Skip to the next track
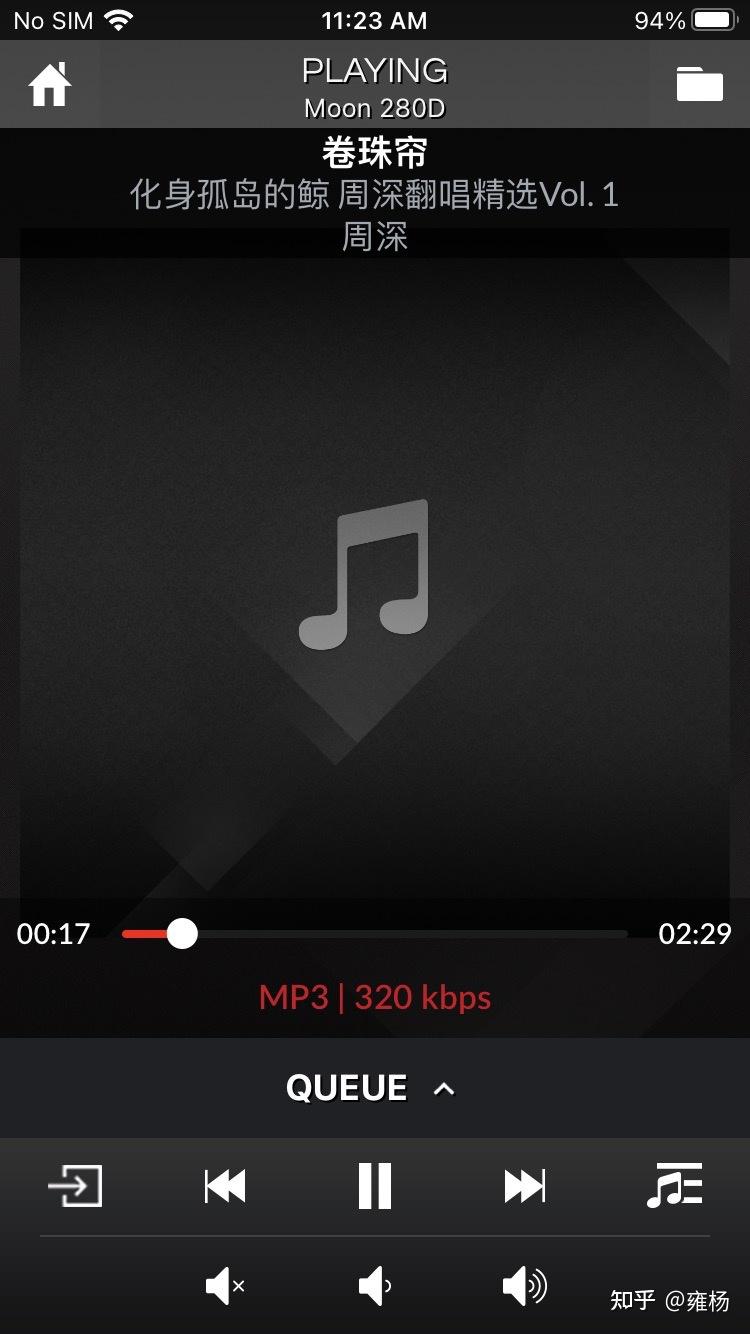Viewport: 750px width, 1334px height. (x=525, y=1187)
